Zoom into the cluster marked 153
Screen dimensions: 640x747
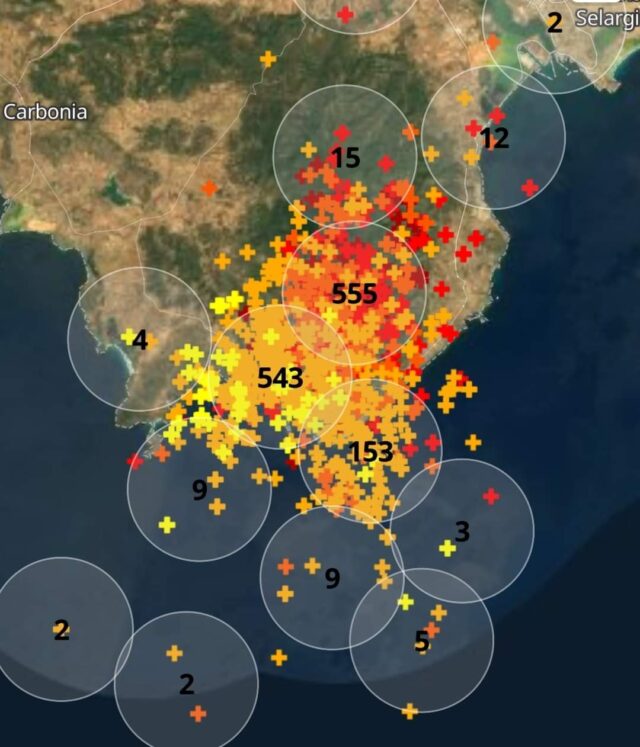(x=371, y=451)
